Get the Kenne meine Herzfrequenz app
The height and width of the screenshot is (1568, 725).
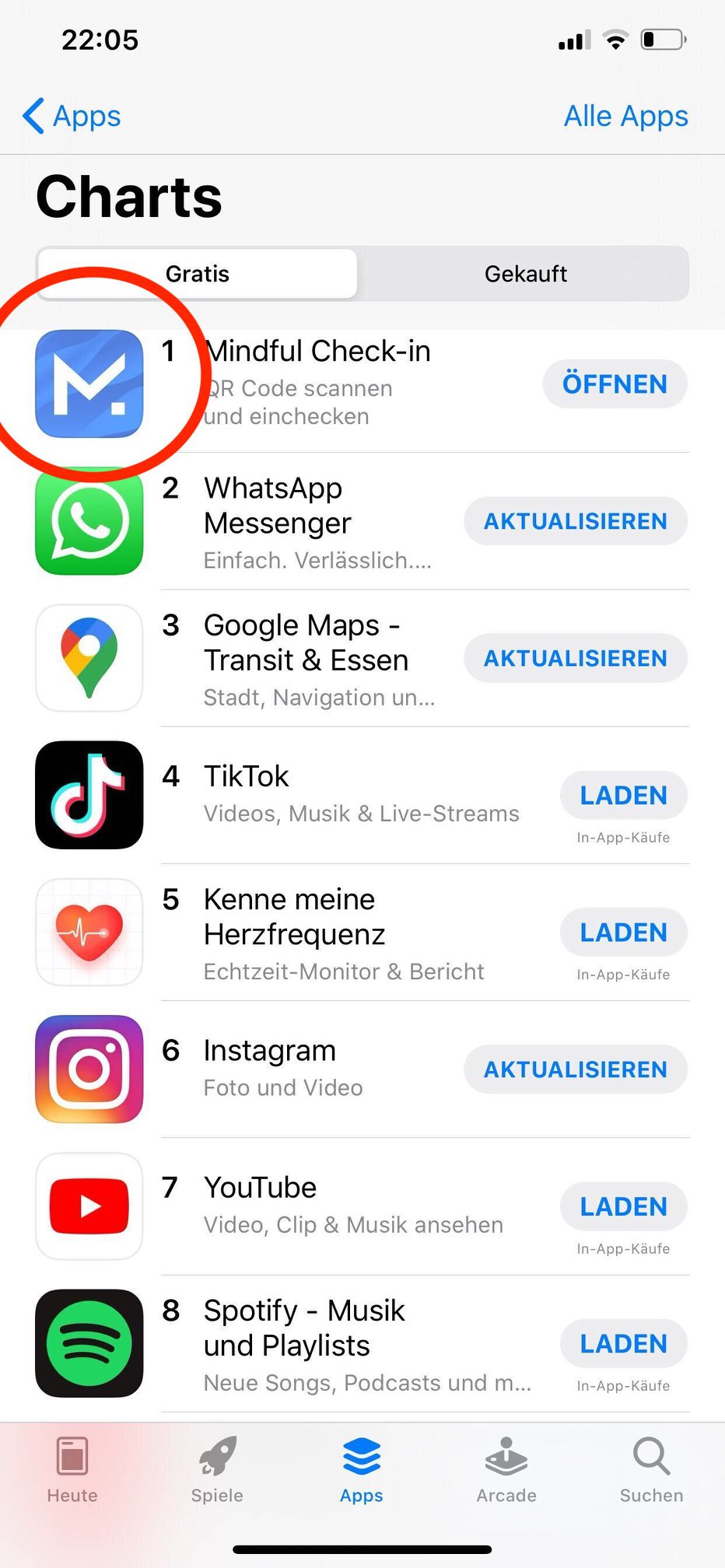tap(623, 932)
